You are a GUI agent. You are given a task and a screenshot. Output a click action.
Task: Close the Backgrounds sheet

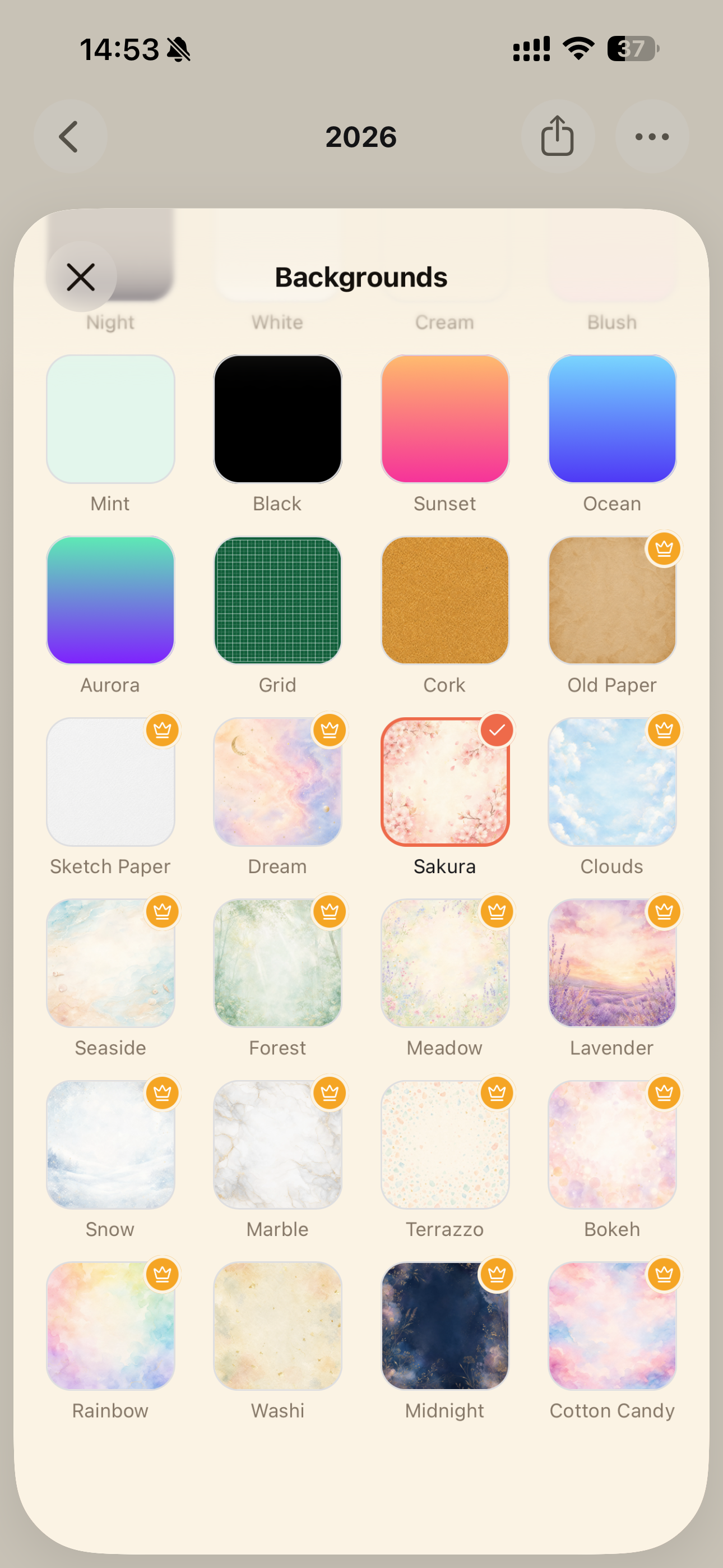[x=81, y=277]
